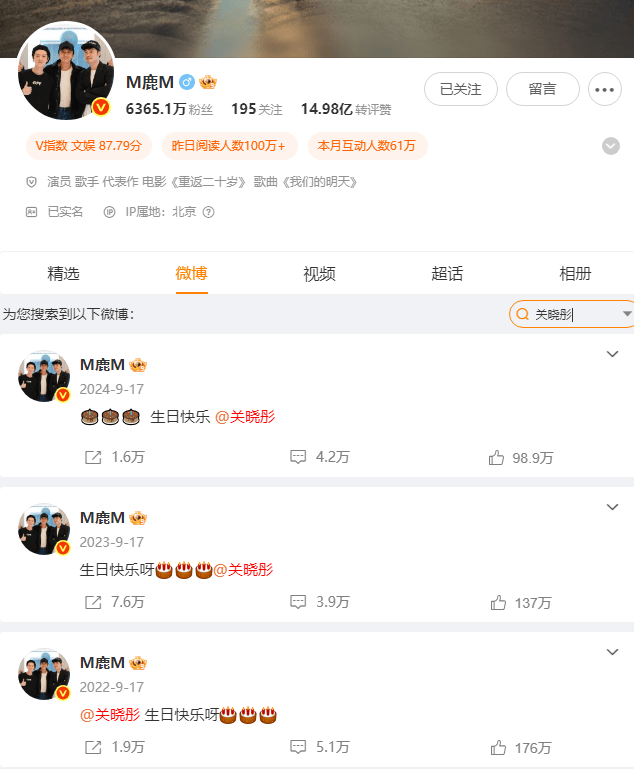Image resolution: width=634 pixels, height=769 pixels.
Task: Open the 留言 message button
Action: tap(542, 89)
